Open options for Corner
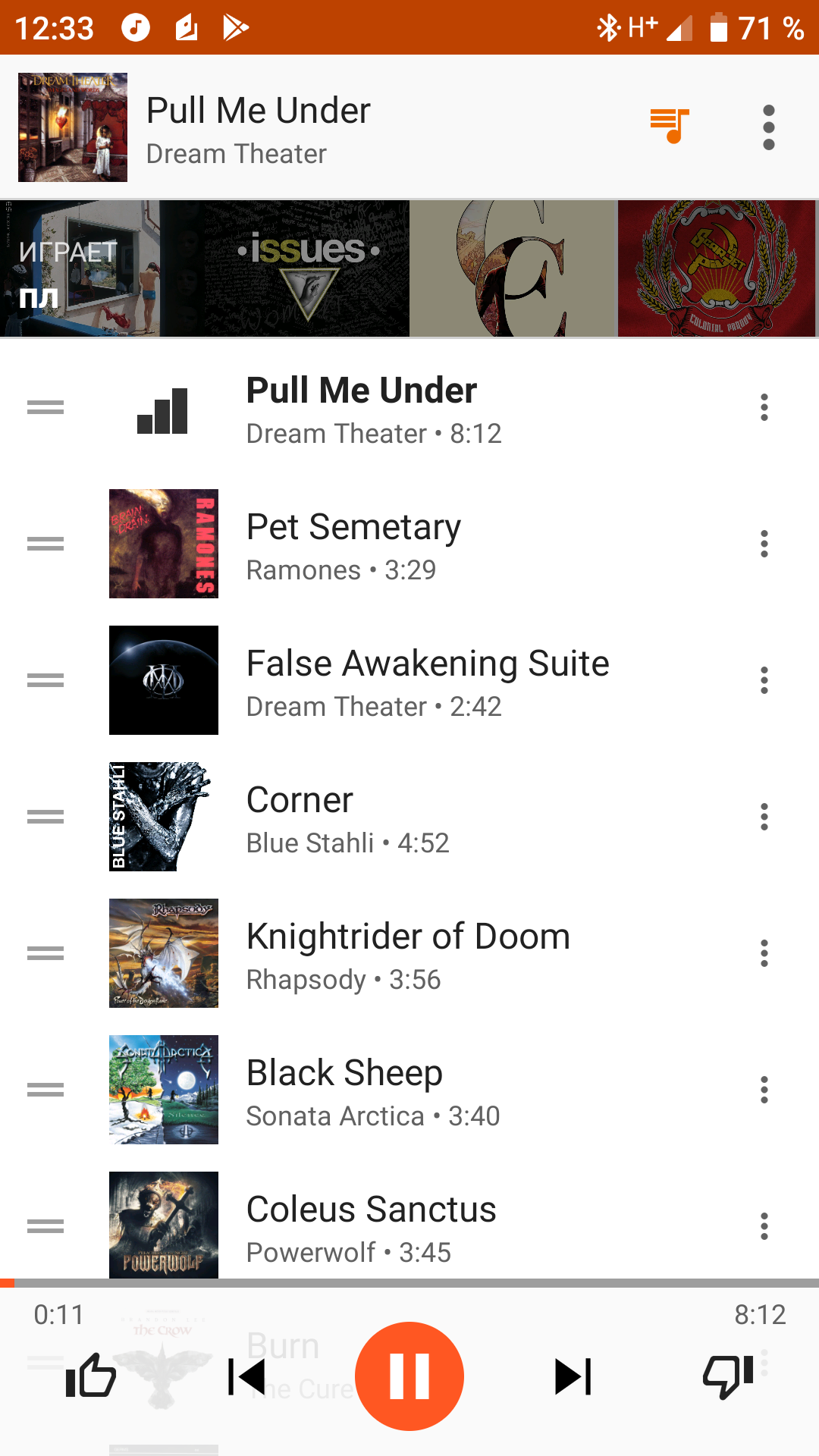The image size is (819, 1456). (764, 817)
